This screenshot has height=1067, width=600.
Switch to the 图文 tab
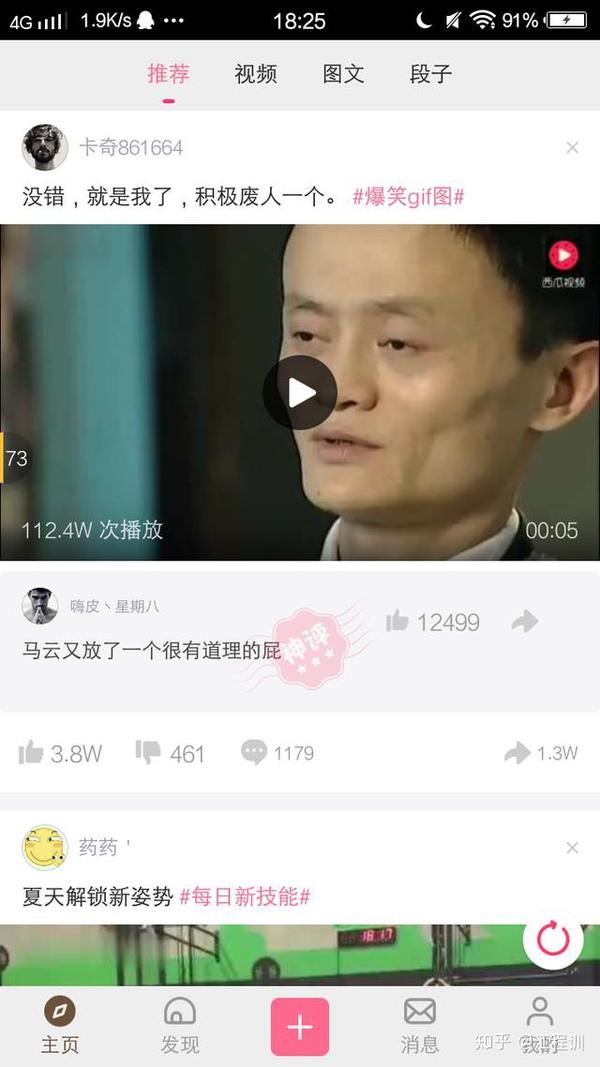click(343, 74)
